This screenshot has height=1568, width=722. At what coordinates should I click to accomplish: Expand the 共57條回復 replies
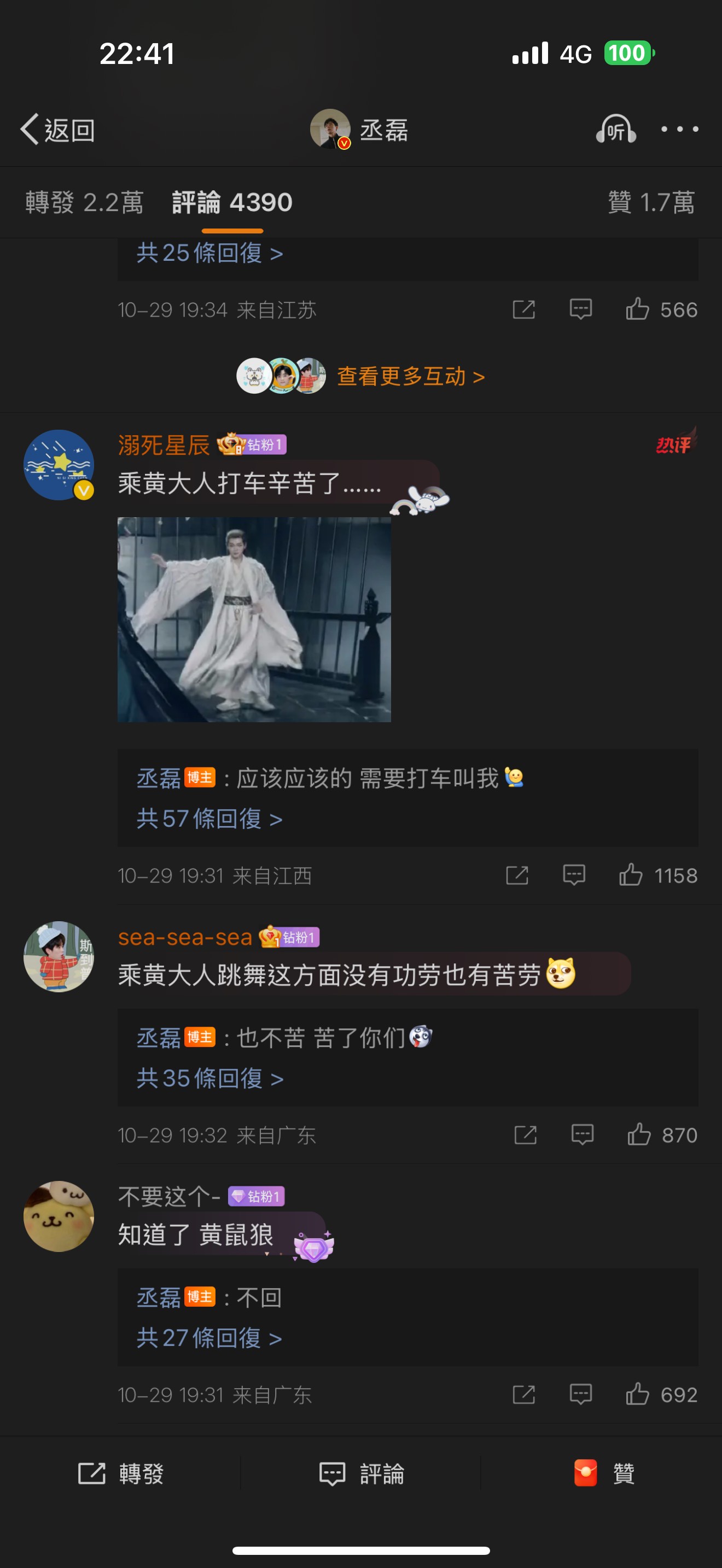[209, 818]
